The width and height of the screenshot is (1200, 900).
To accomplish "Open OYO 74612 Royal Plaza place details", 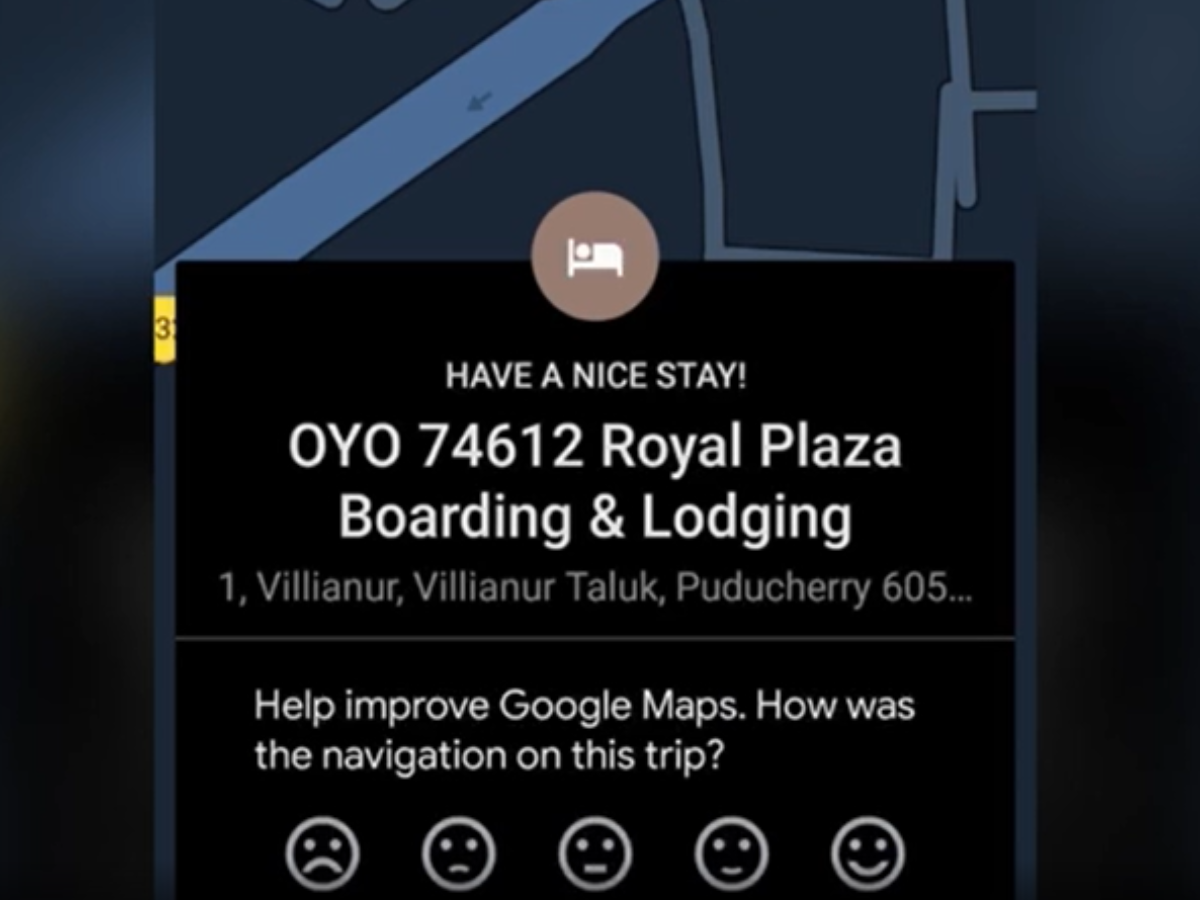I will click(595, 482).
